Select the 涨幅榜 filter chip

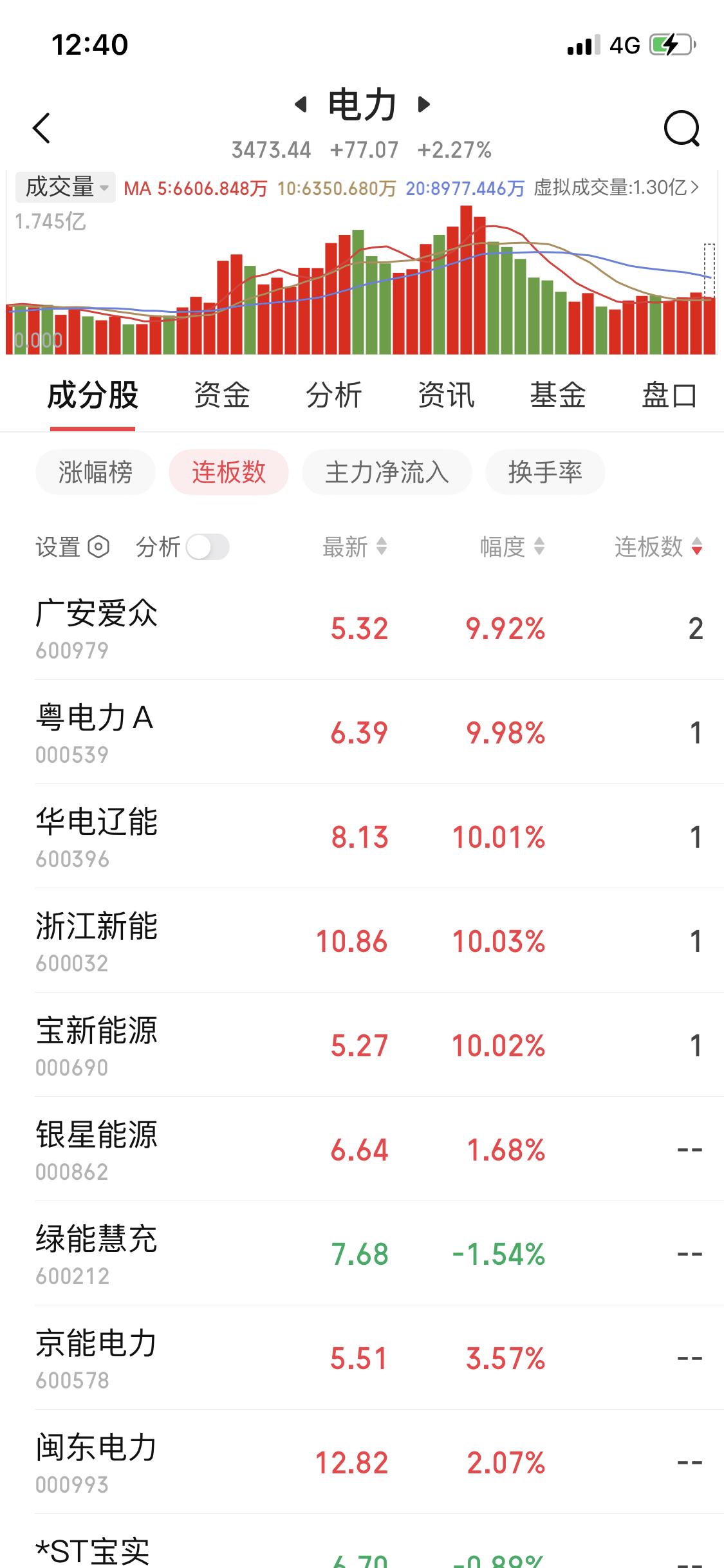(95, 472)
